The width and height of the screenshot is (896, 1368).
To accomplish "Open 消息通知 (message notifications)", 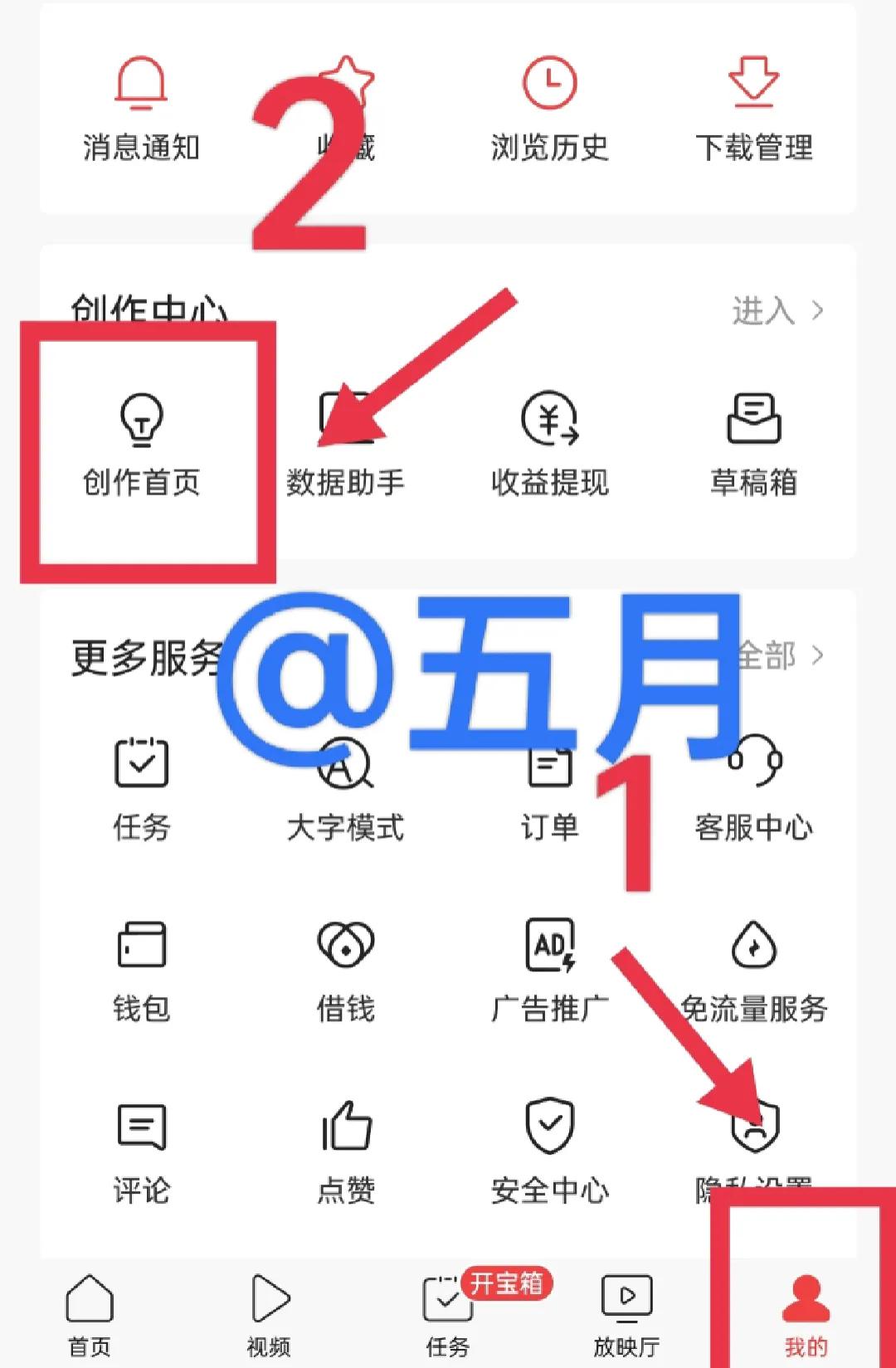I will (x=141, y=108).
